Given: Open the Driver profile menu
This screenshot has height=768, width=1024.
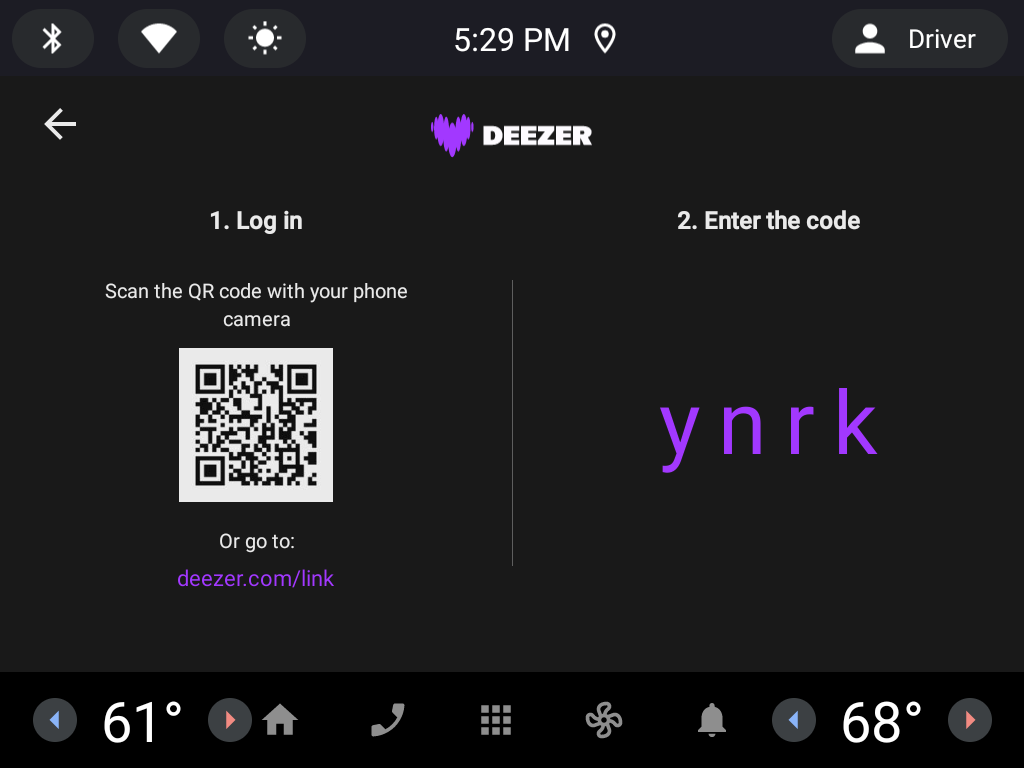Looking at the screenshot, I should point(919,39).
